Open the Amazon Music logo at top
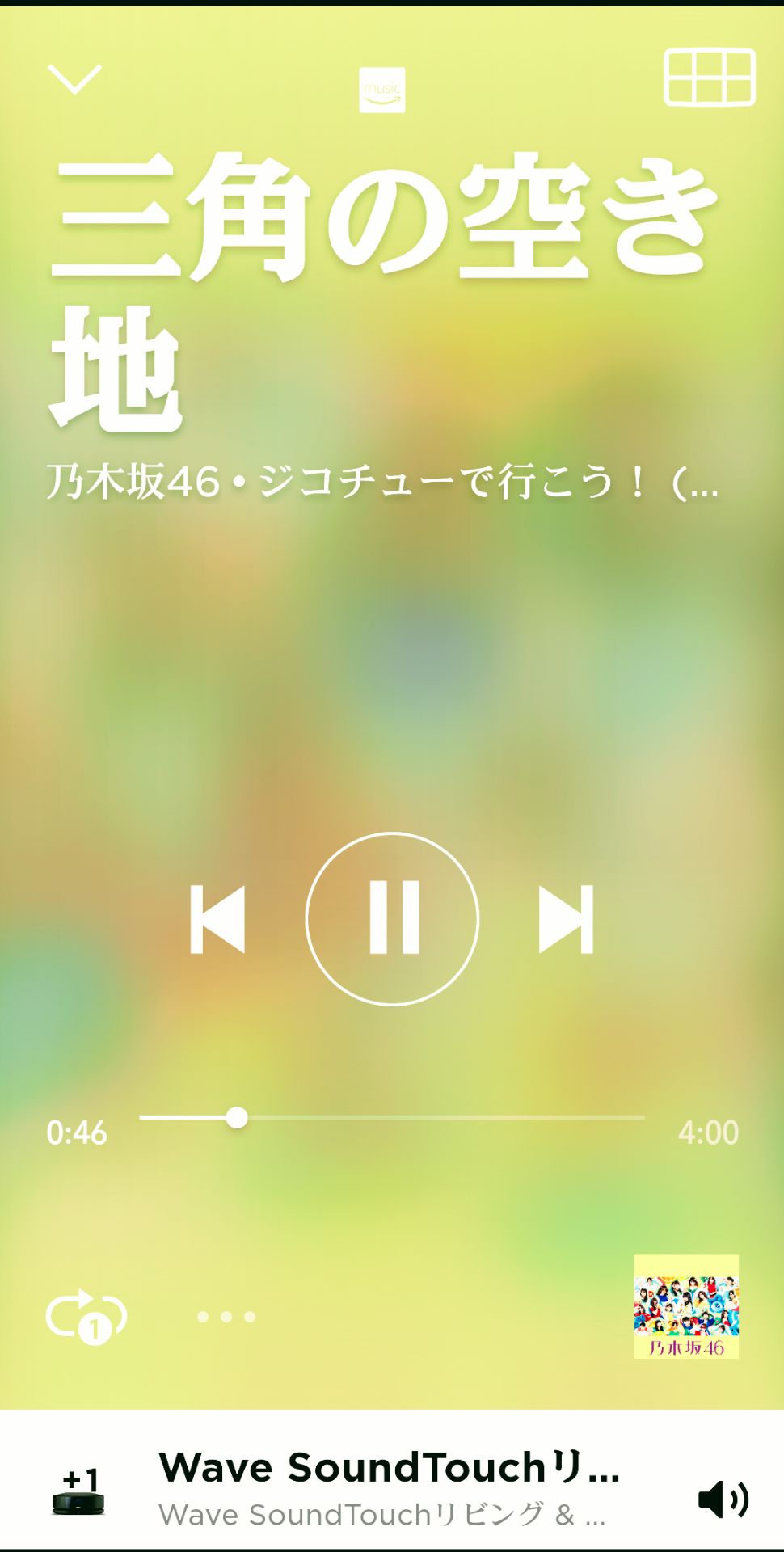The width and height of the screenshot is (784, 1552). tap(383, 91)
